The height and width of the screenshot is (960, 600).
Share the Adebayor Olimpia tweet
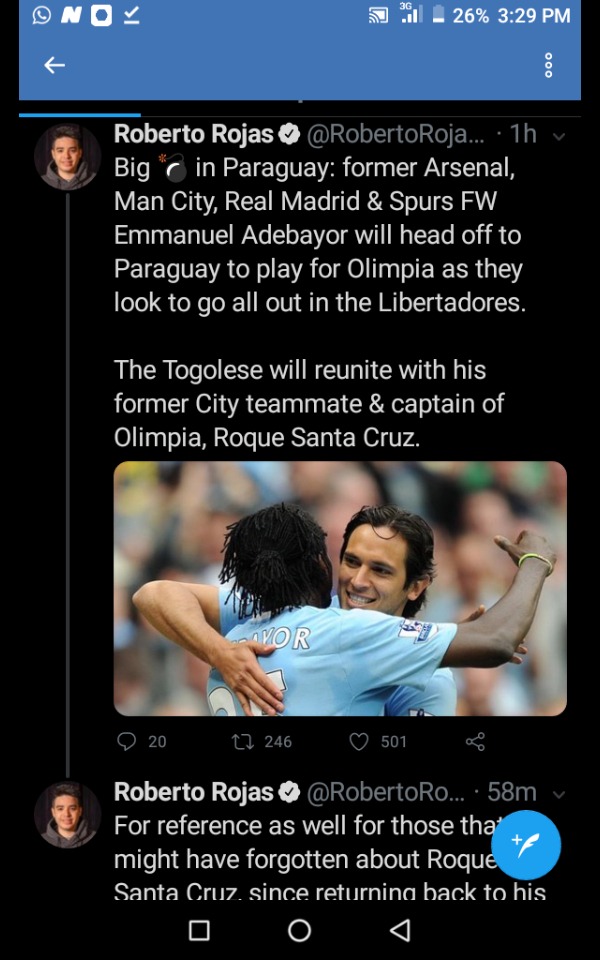[475, 741]
